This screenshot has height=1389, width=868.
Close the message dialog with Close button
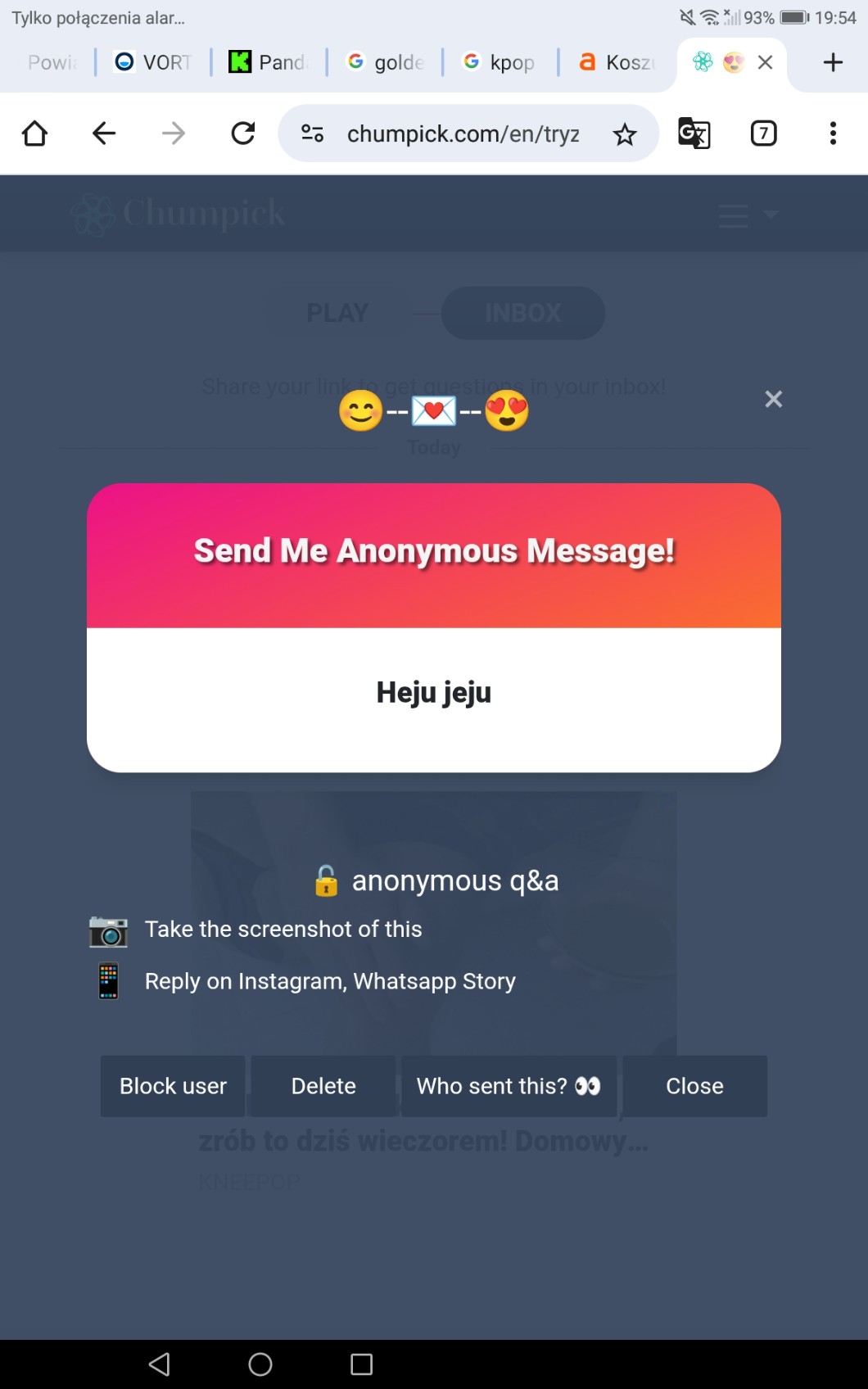coord(694,1086)
